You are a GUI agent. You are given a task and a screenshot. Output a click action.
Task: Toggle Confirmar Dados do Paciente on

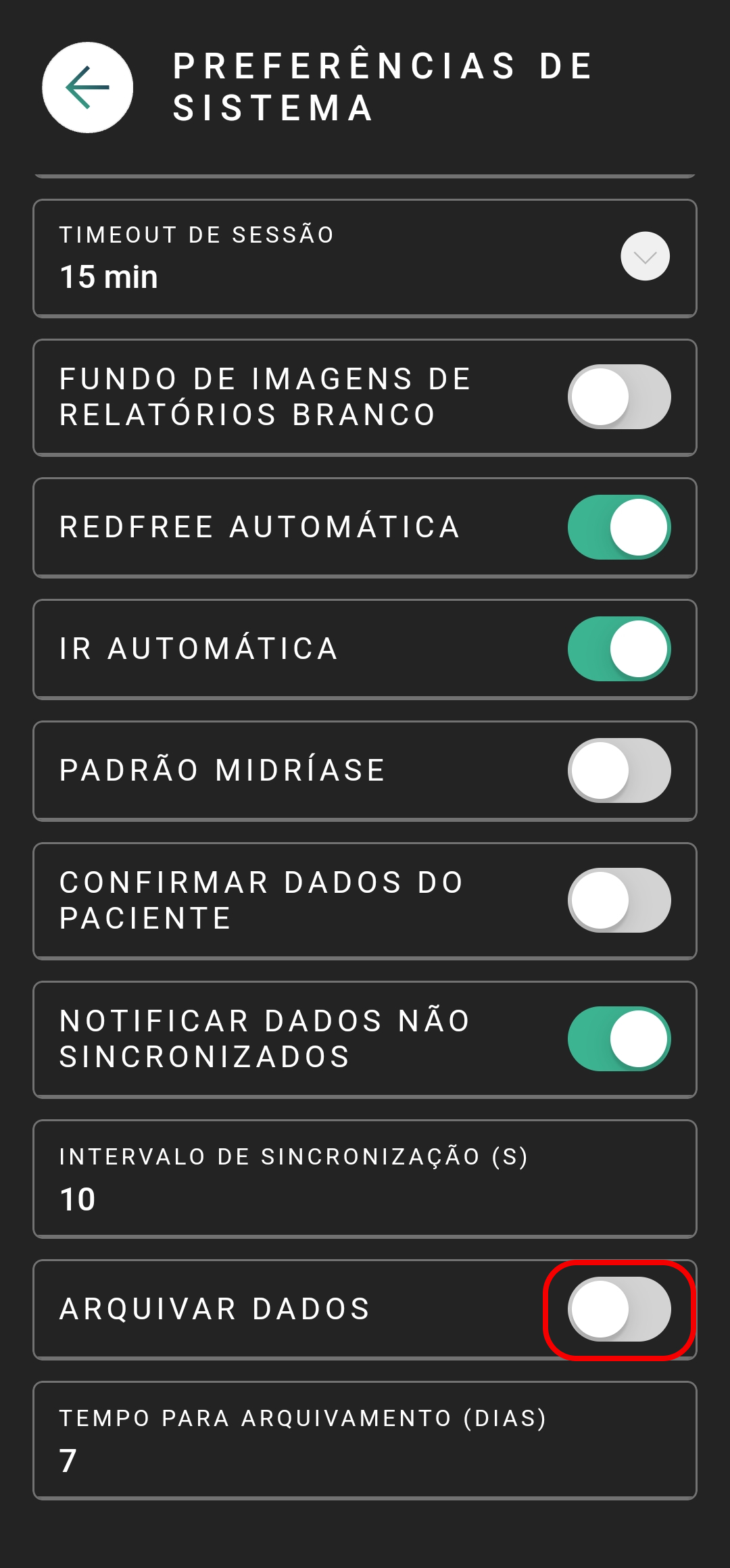point(619,900)
